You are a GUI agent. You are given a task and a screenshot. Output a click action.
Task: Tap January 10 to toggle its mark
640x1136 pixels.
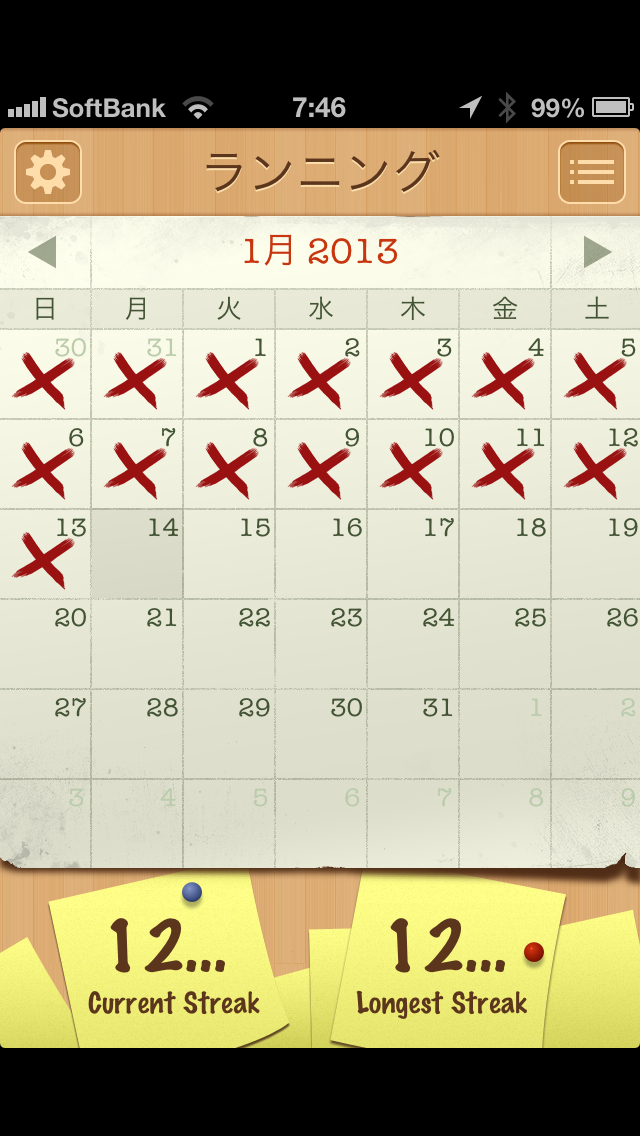[x=413, y=464]
